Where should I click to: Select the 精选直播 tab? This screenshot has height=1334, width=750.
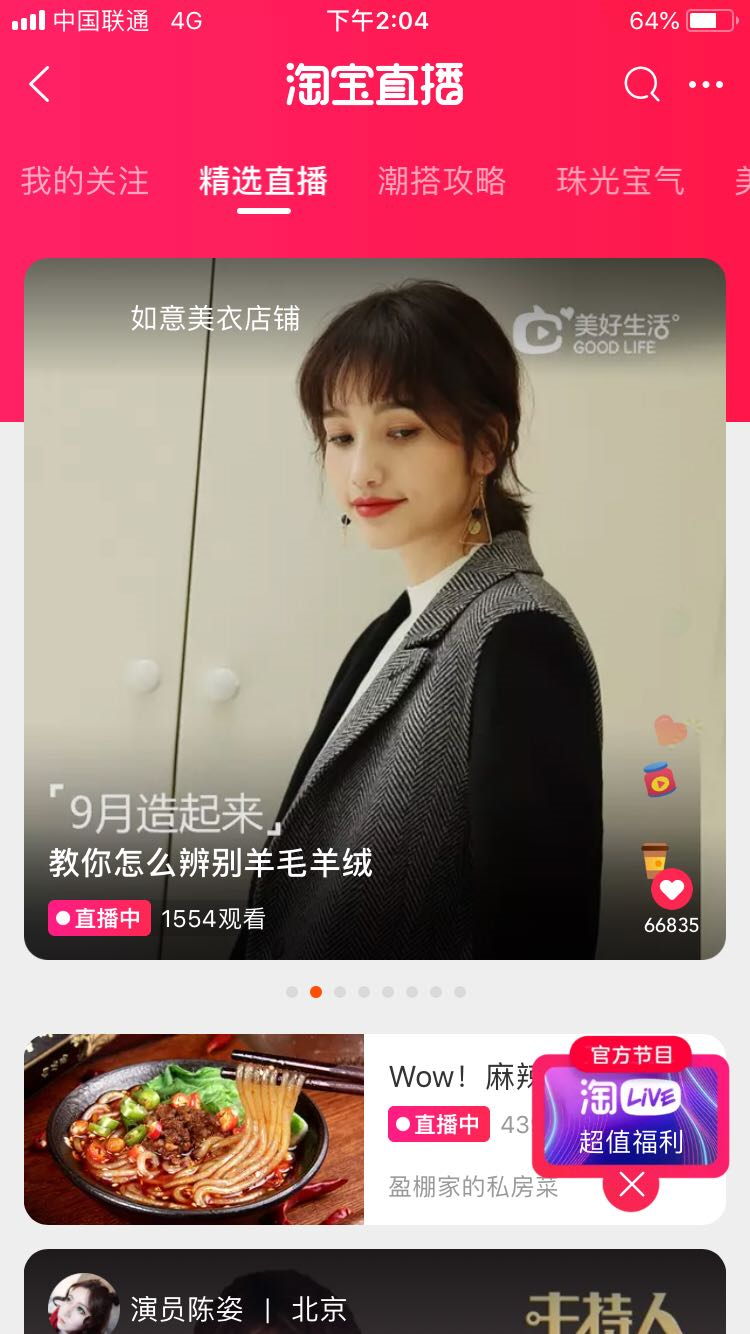pyautogui.click(x=264, y=181)
